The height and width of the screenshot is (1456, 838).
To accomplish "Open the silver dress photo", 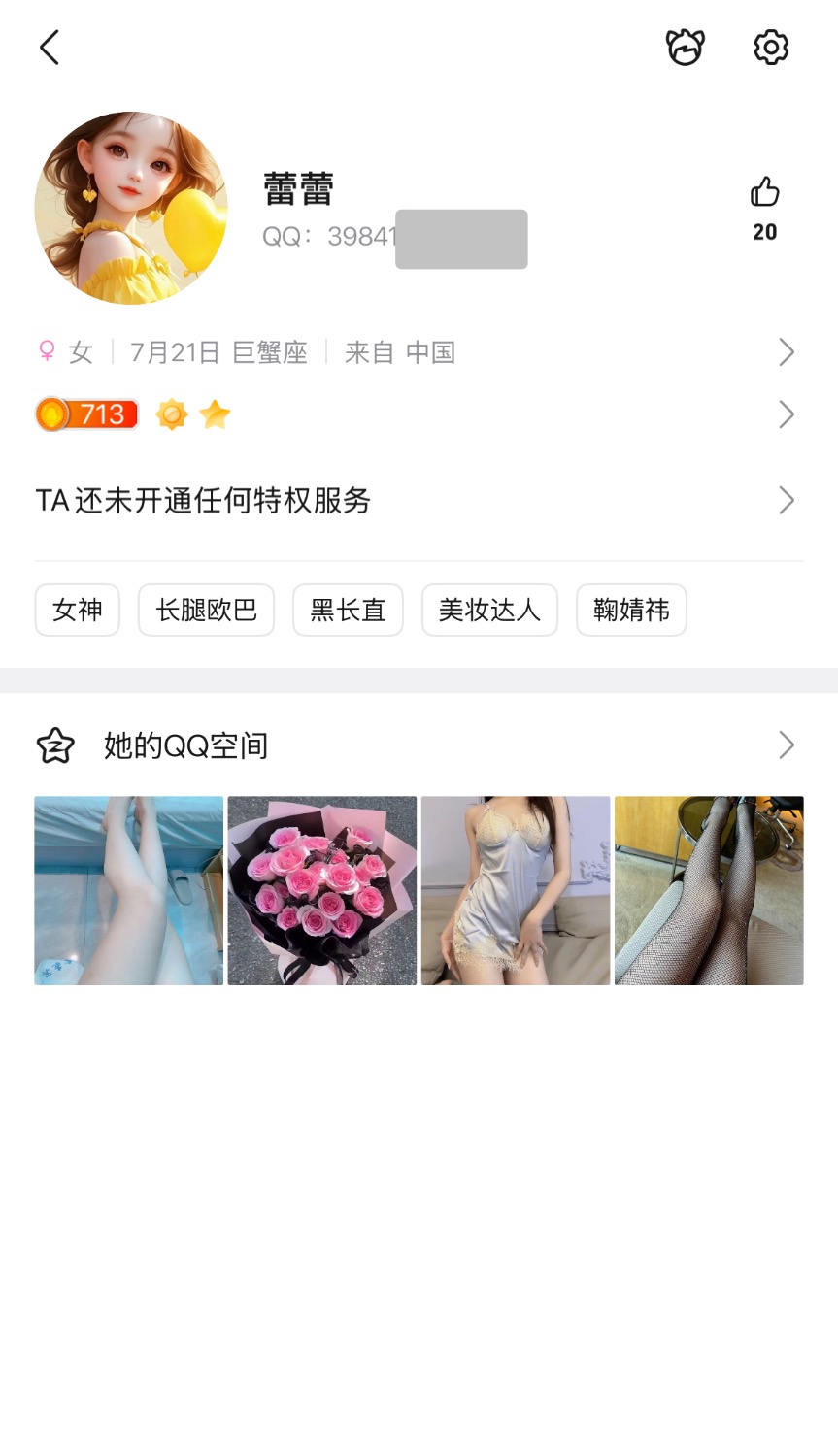I will [x=516, y=891].
